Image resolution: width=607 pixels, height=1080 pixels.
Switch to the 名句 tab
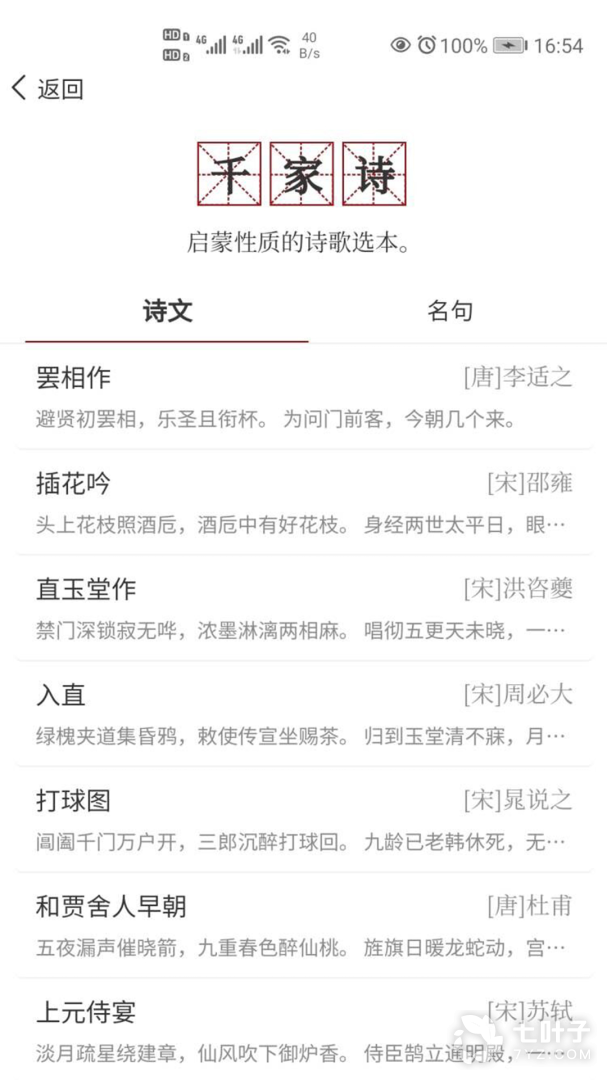tap(450, 311)
